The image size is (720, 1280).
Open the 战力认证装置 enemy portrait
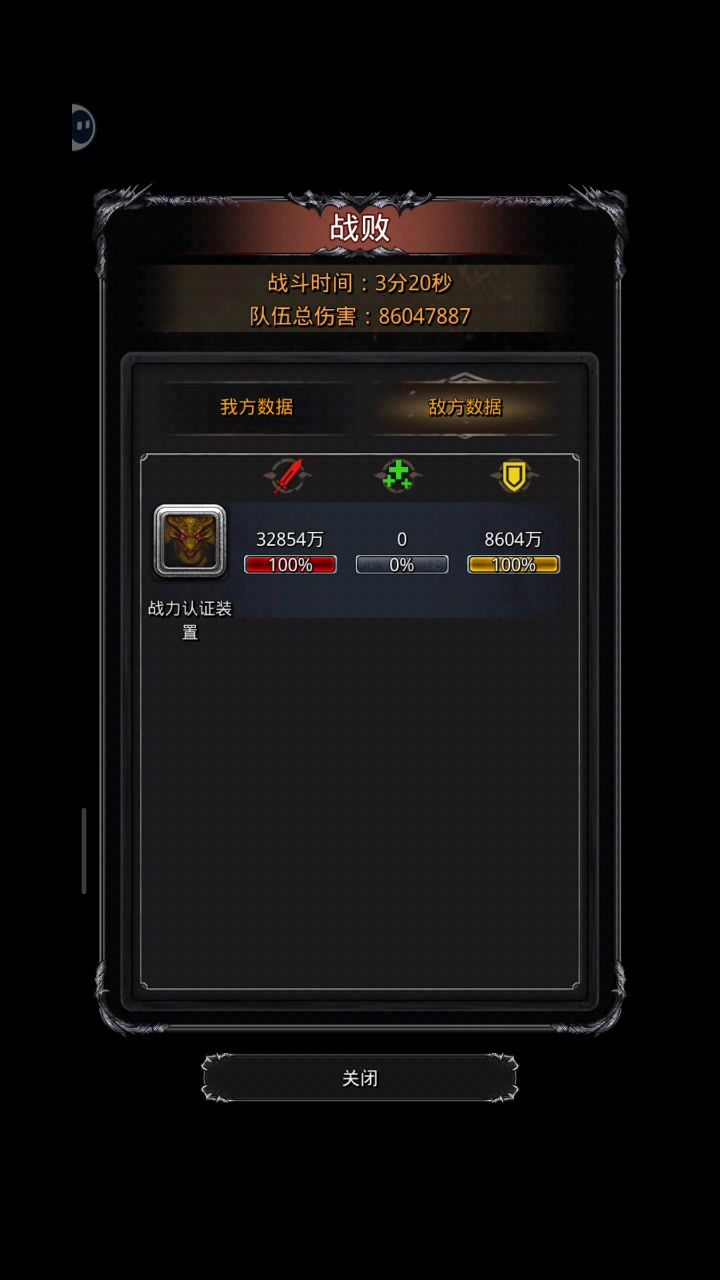(190, 541)
